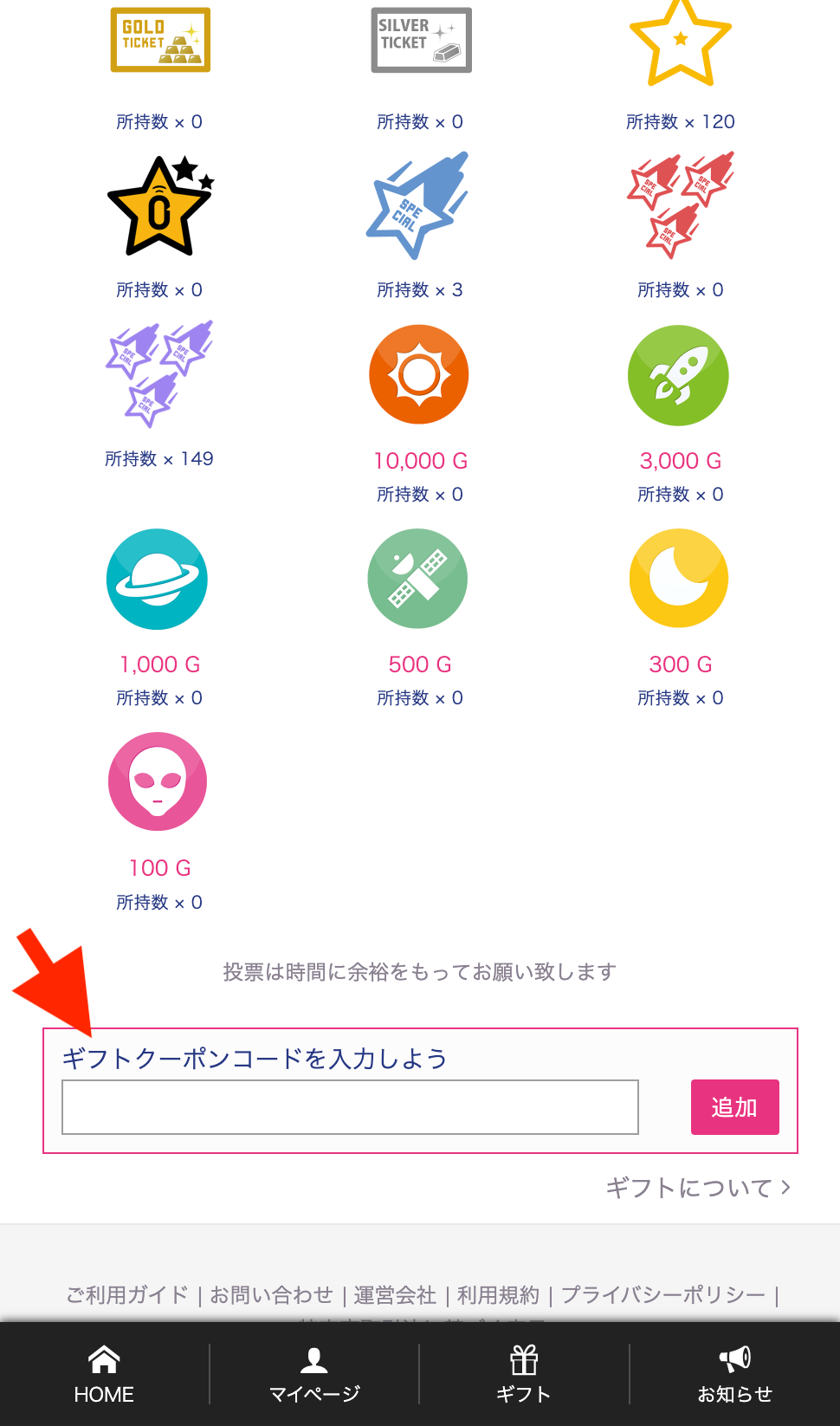
Task: Tap the gift coupon code input field
Action: click(x=350, y=1106)
